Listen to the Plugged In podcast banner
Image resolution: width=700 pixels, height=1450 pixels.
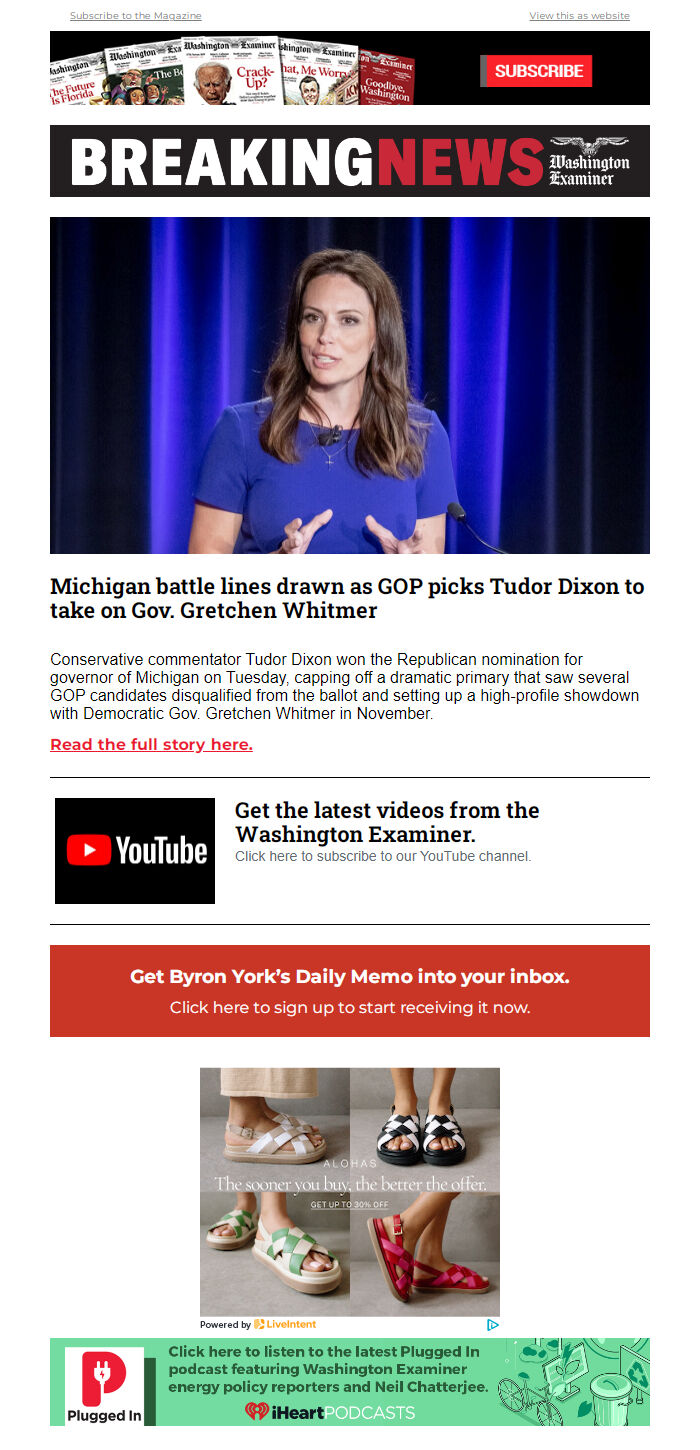tap(350, 1382)
